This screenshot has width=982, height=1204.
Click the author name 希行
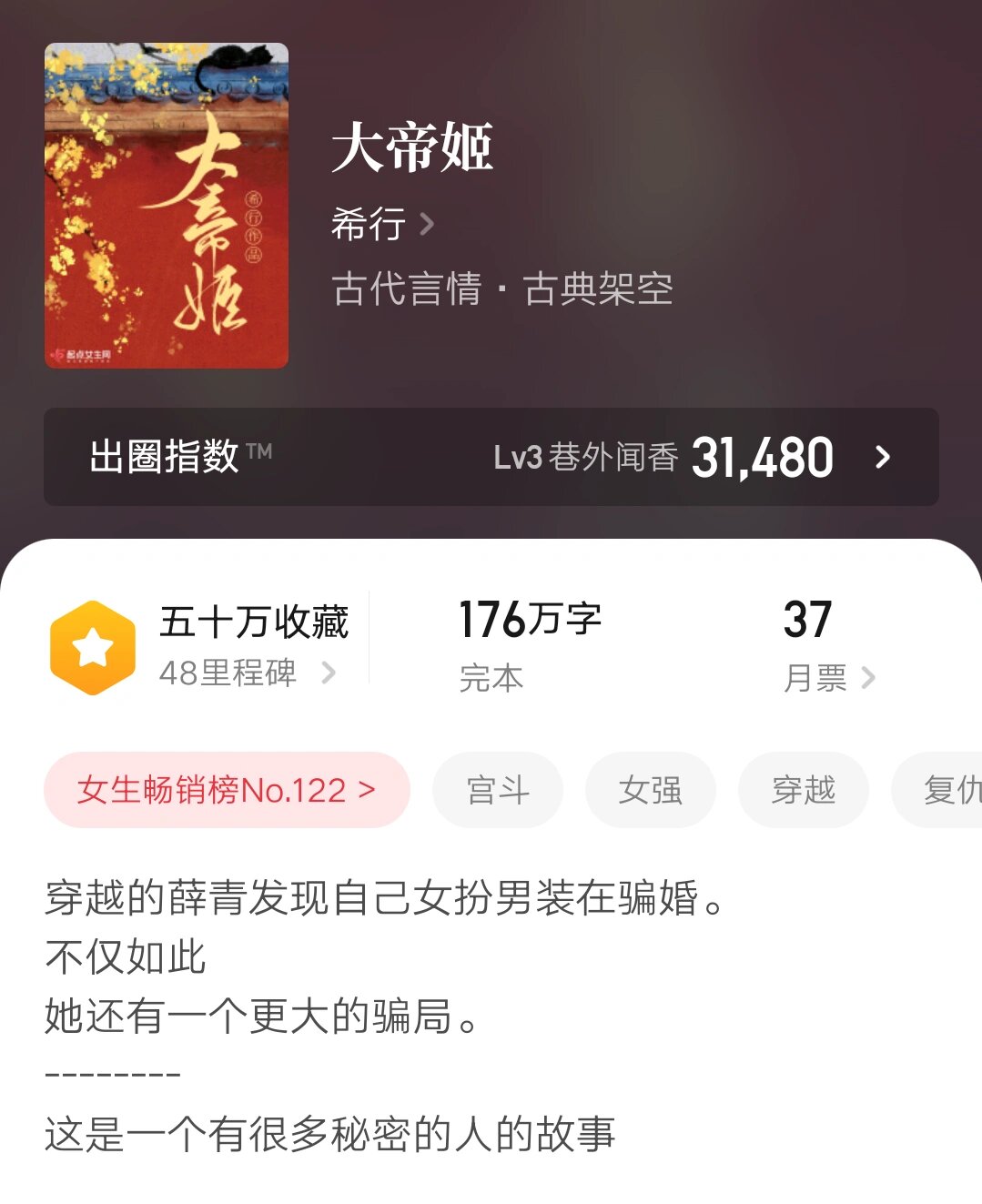(369, 223)
